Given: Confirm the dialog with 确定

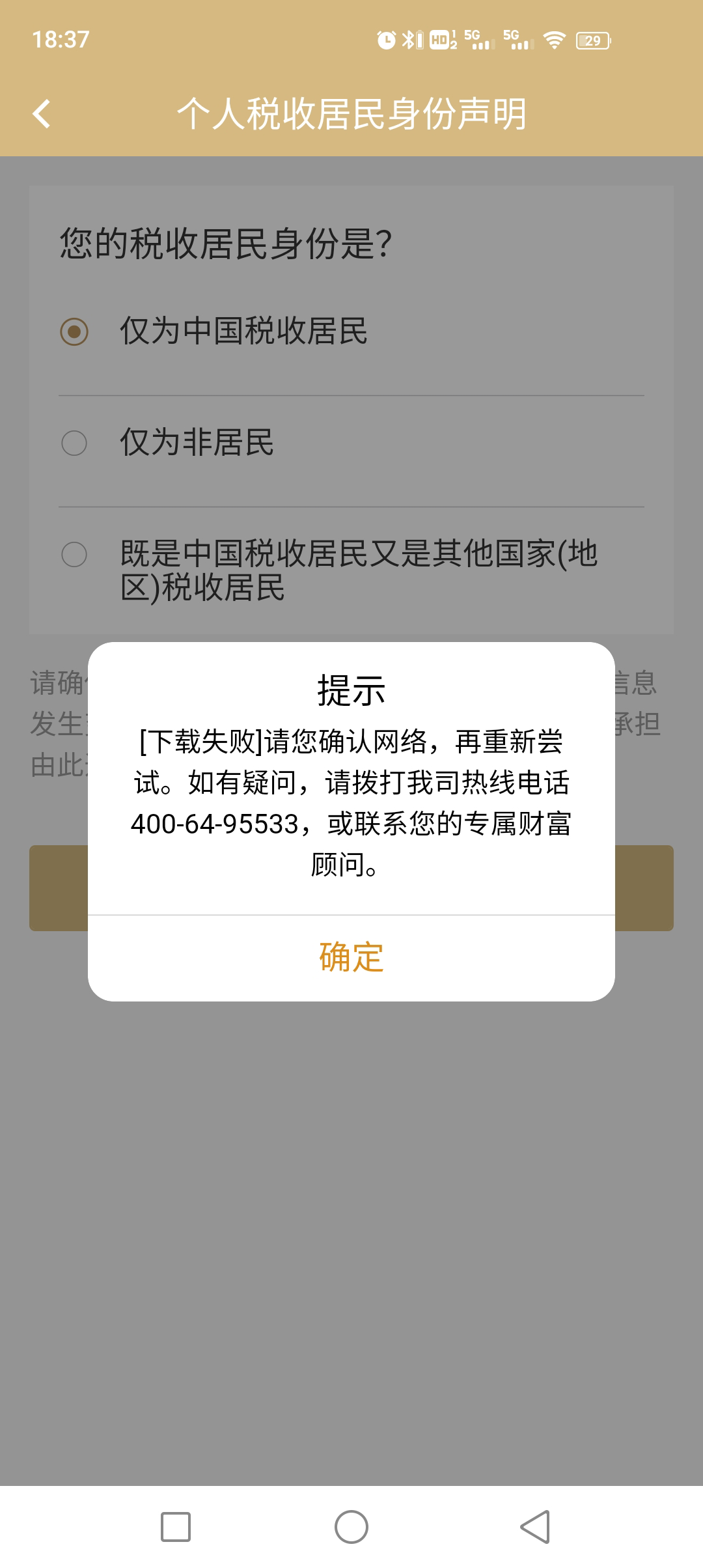Looking at the screenshot, I should tap(351, 957).
